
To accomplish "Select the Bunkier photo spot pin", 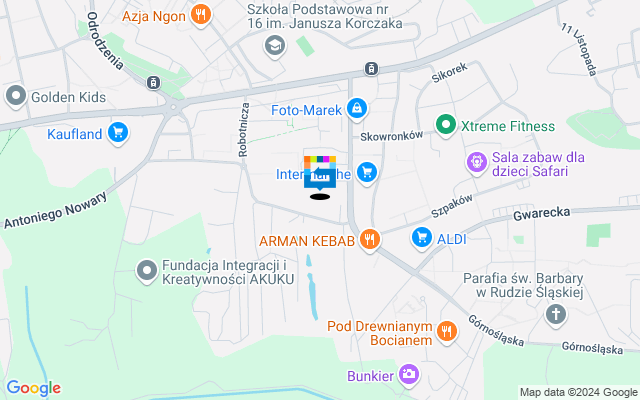I will [408, 374].
